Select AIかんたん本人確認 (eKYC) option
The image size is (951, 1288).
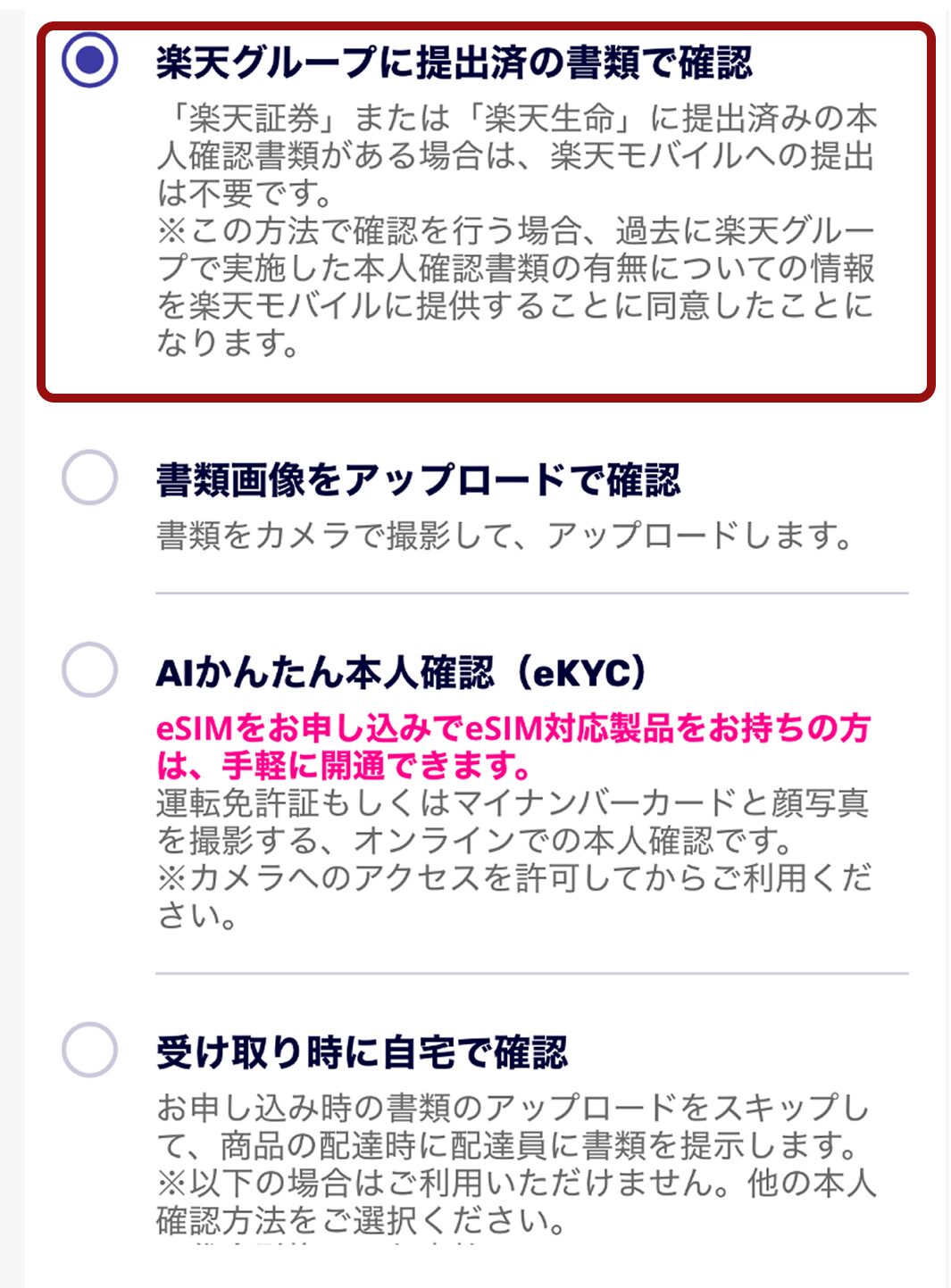pos(89,669)
